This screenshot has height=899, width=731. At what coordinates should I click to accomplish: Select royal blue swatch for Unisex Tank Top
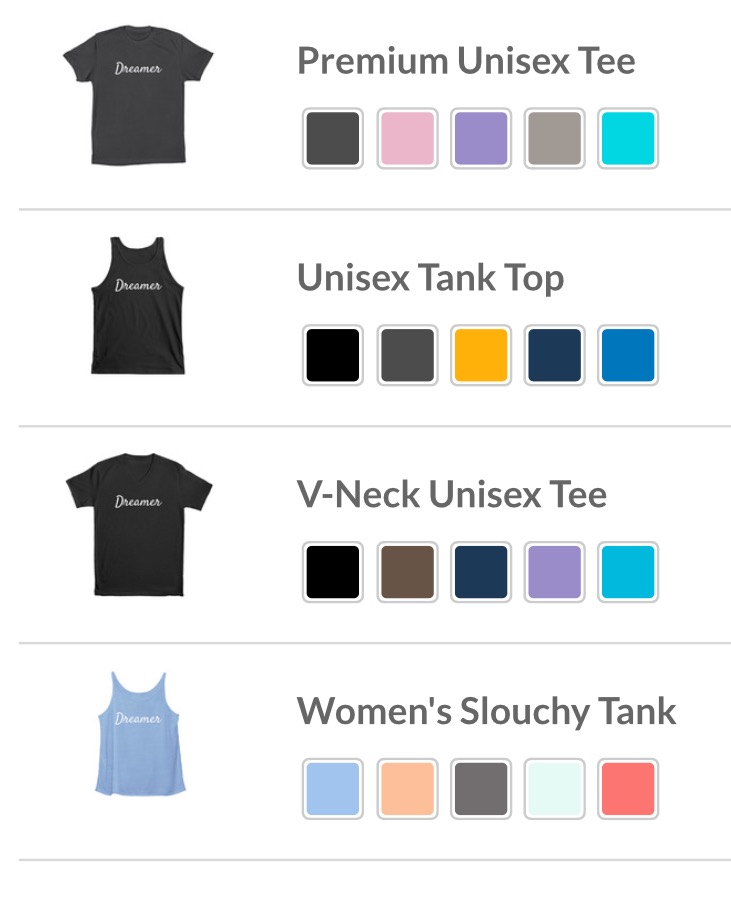point(628,355)
